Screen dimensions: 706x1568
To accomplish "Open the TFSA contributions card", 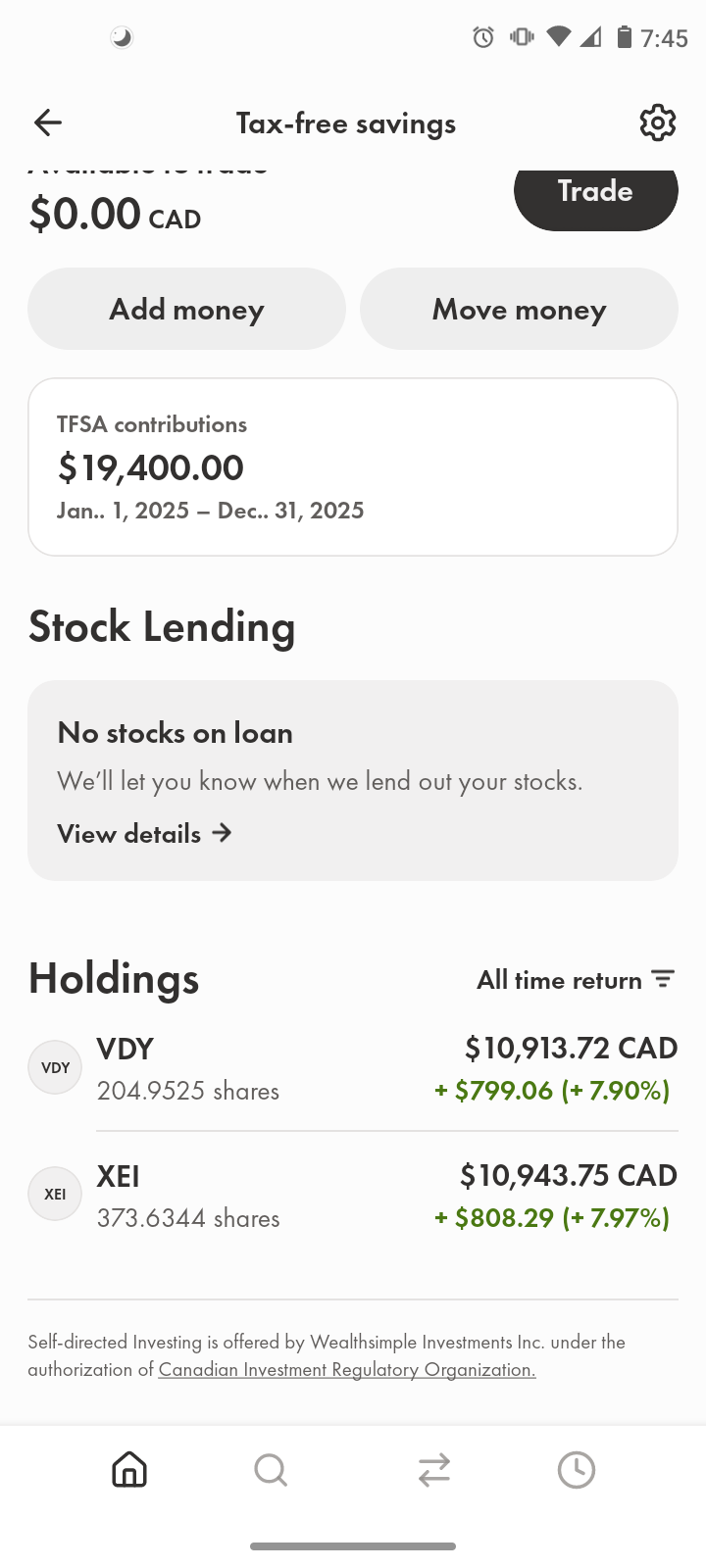I will click(353, 466).
